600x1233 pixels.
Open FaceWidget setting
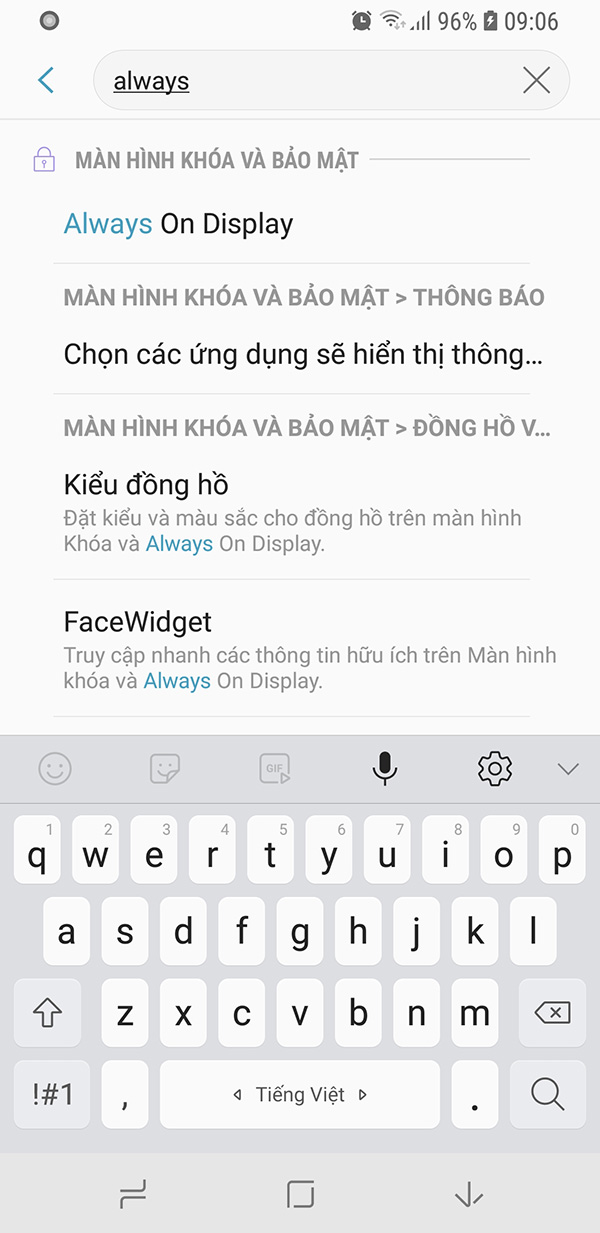coord(138,622)
